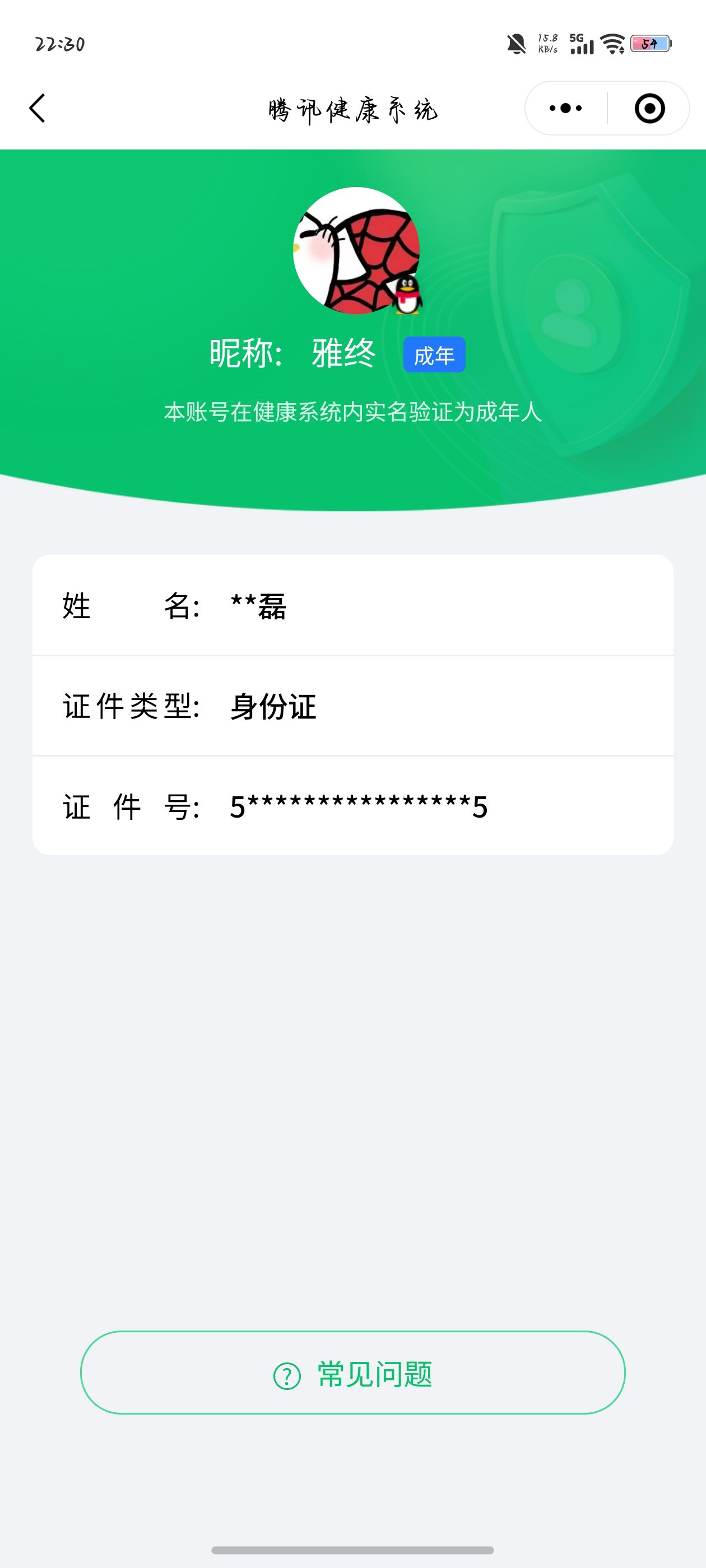Exit via the mini program close circle
Viewport: 706px width, 1568px height.
point(649,108)
